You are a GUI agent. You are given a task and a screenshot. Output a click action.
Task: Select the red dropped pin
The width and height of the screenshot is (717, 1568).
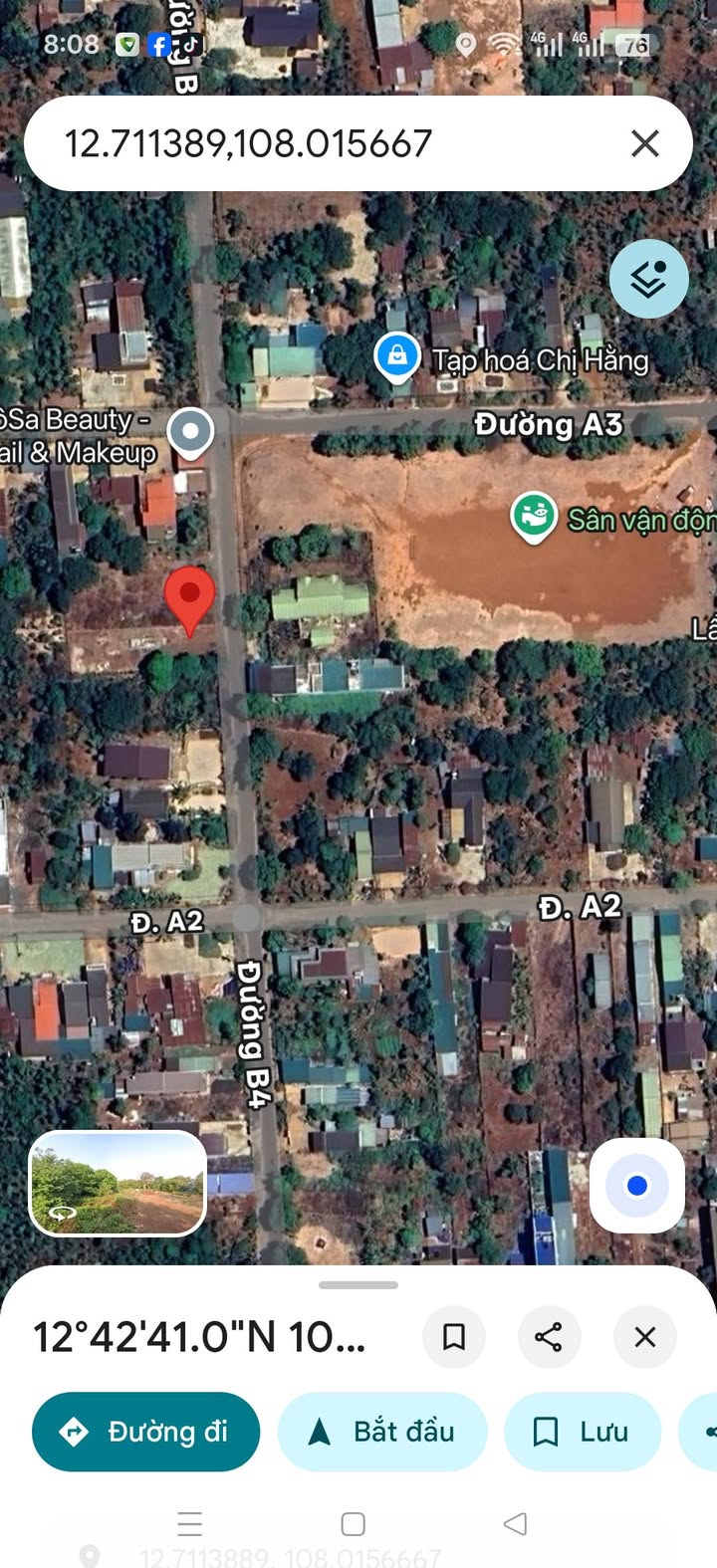tap(189, 598)
